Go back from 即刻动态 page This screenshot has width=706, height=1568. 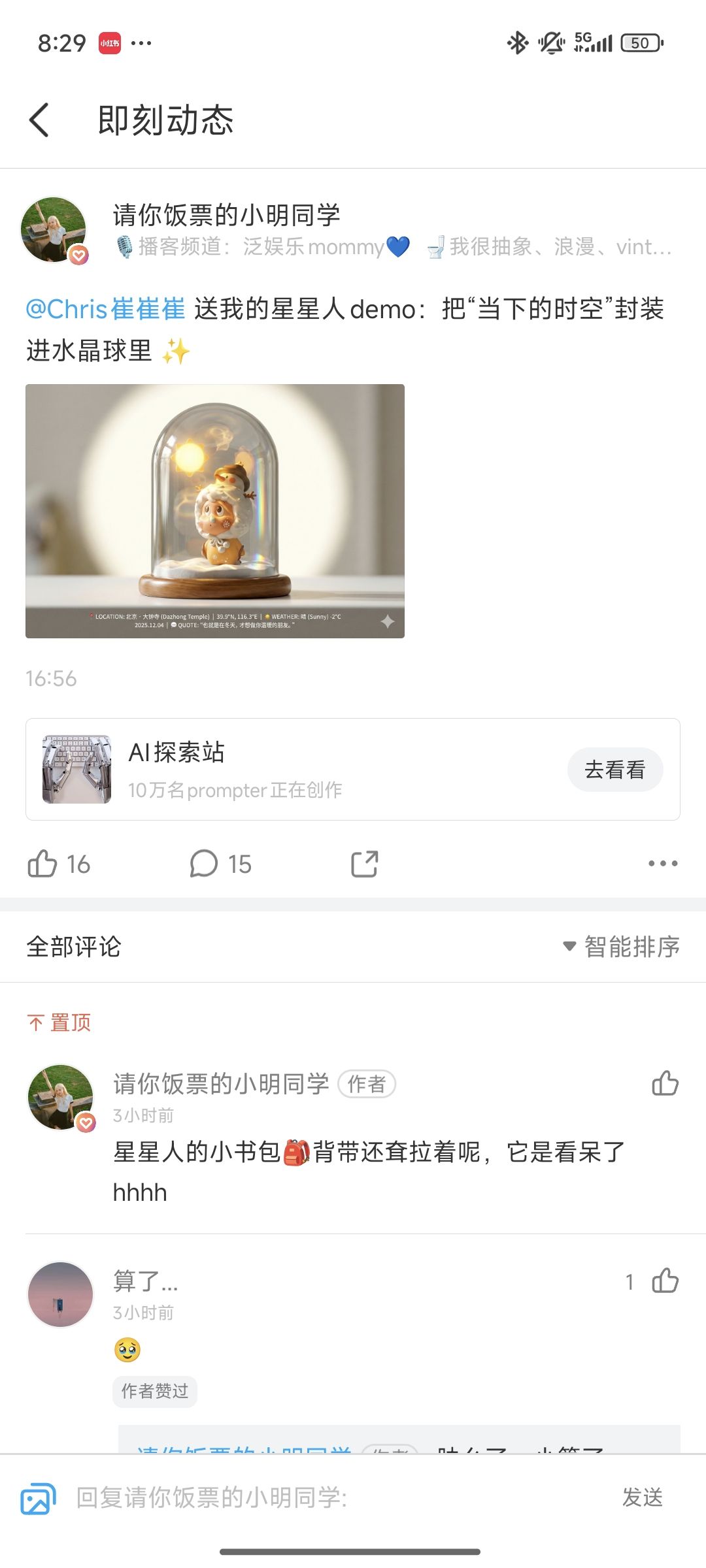tap(39, 120)
